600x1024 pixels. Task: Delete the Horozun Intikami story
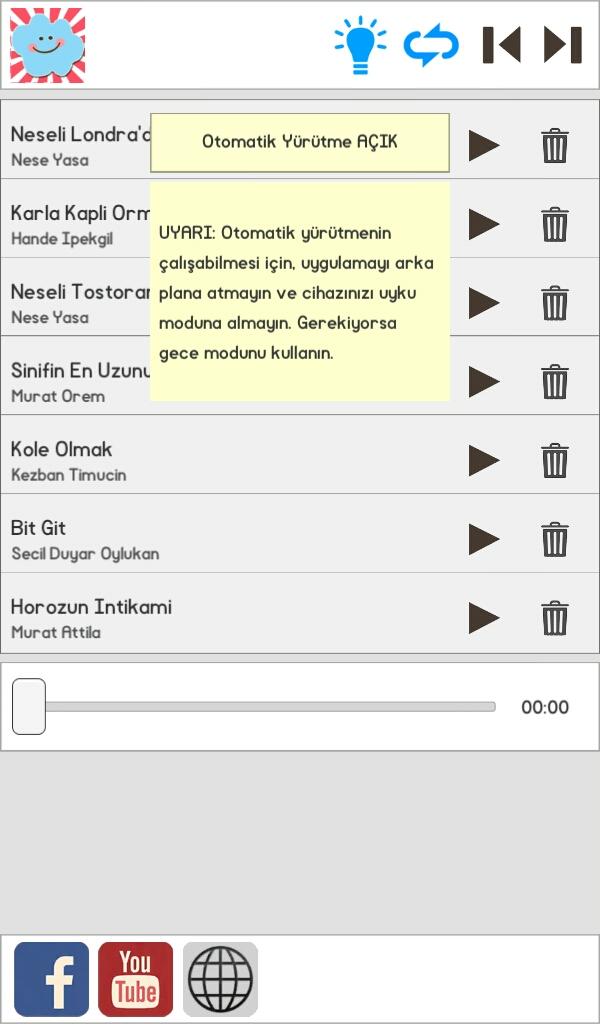pyautogui.click(x=554, y=618)
